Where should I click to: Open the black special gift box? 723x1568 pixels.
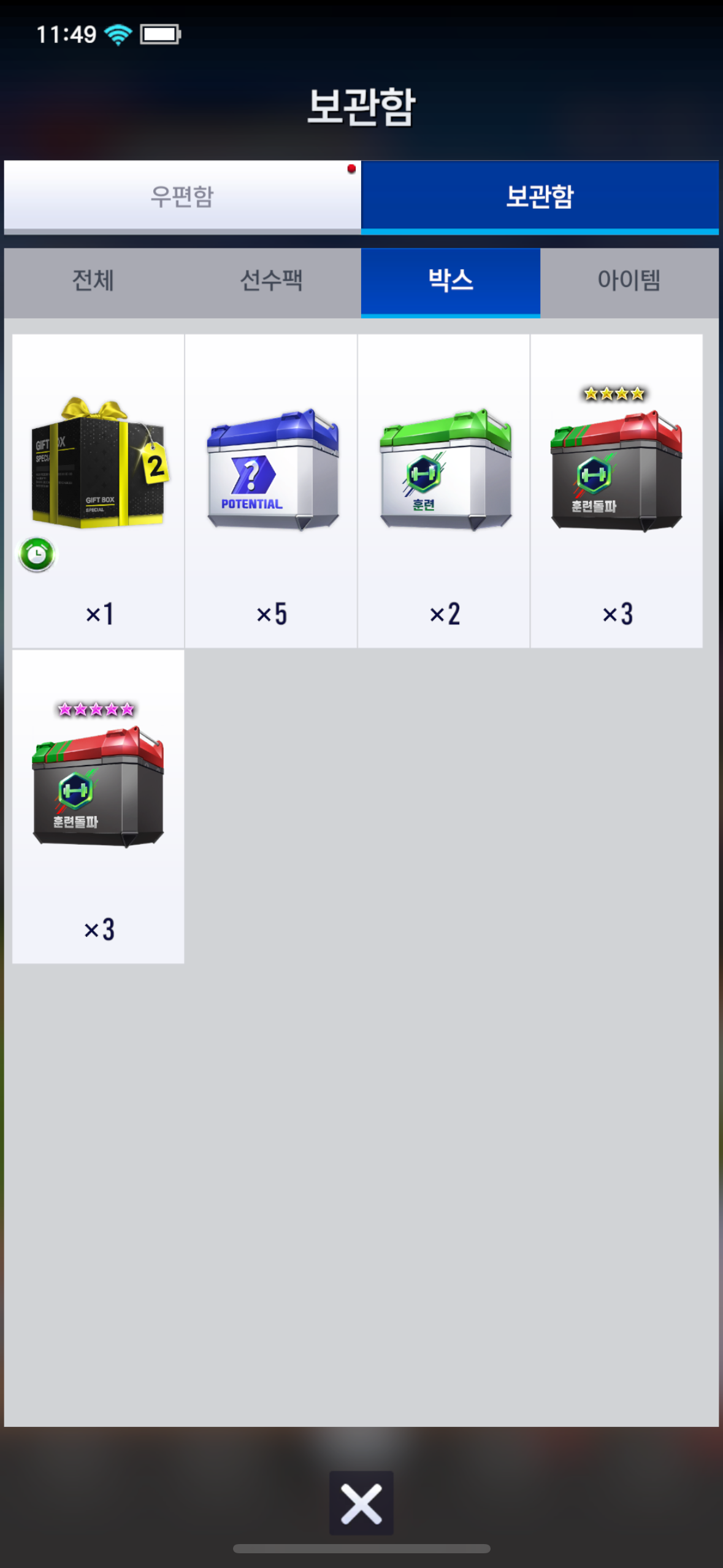98,491
